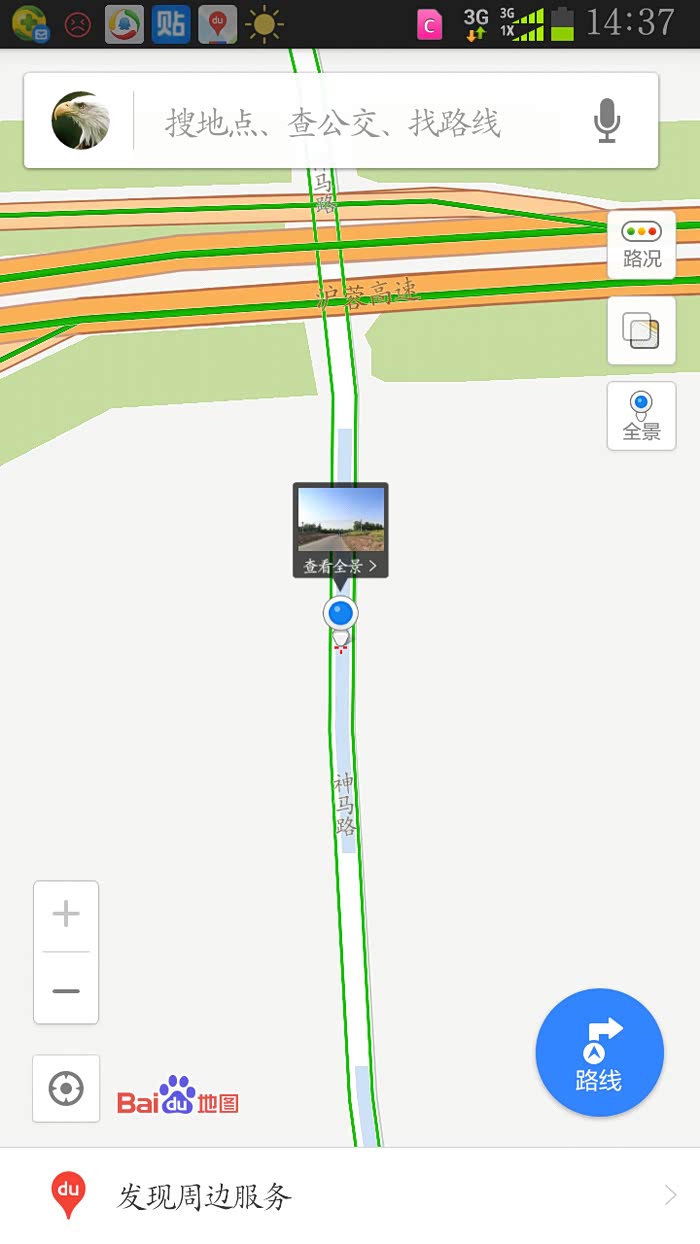Zoom in on the map
700x1244 pixels.
(66, 914)
